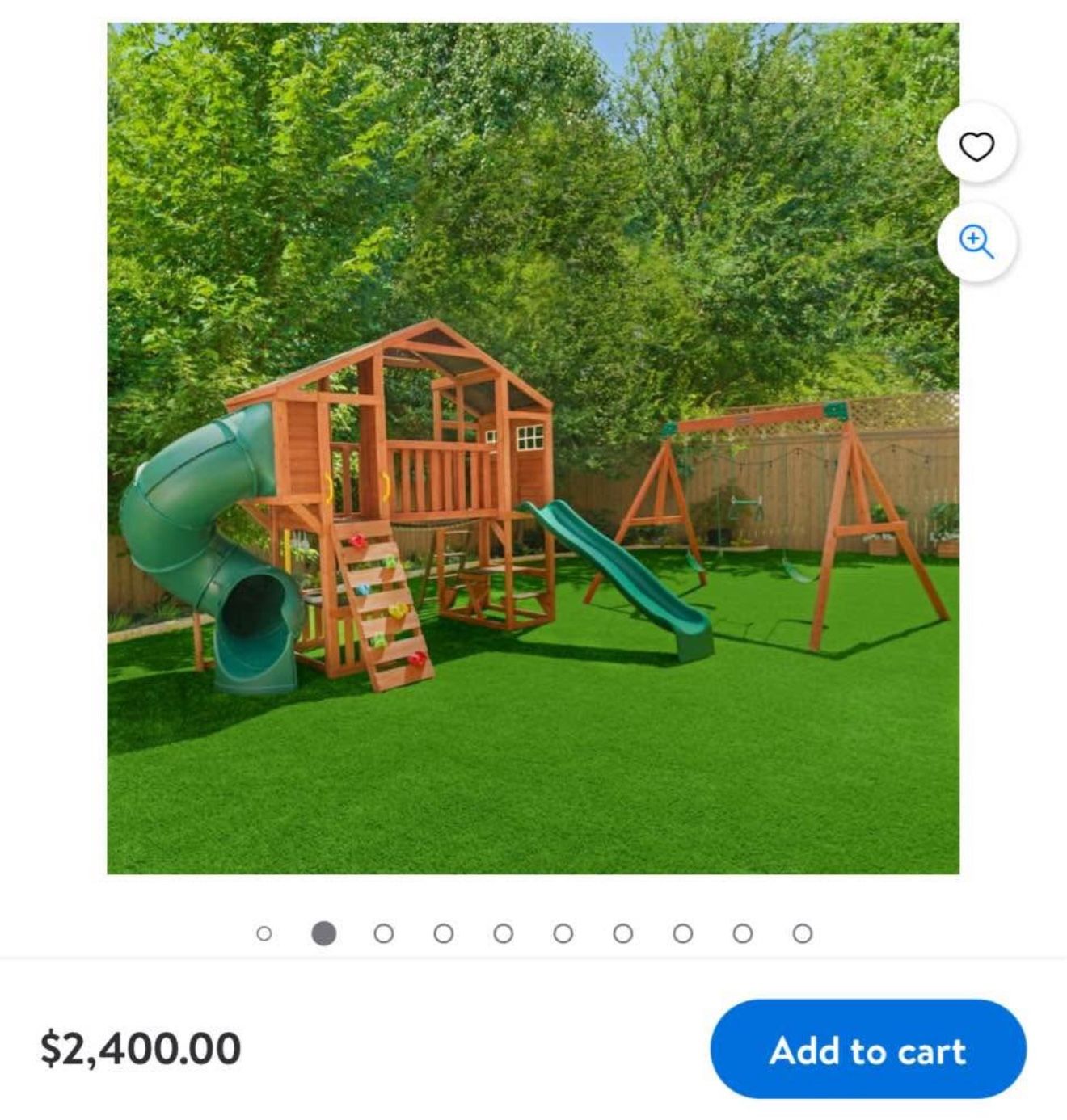
Task: Add the swing set to favorites
Action: click(x=976, y=146)
